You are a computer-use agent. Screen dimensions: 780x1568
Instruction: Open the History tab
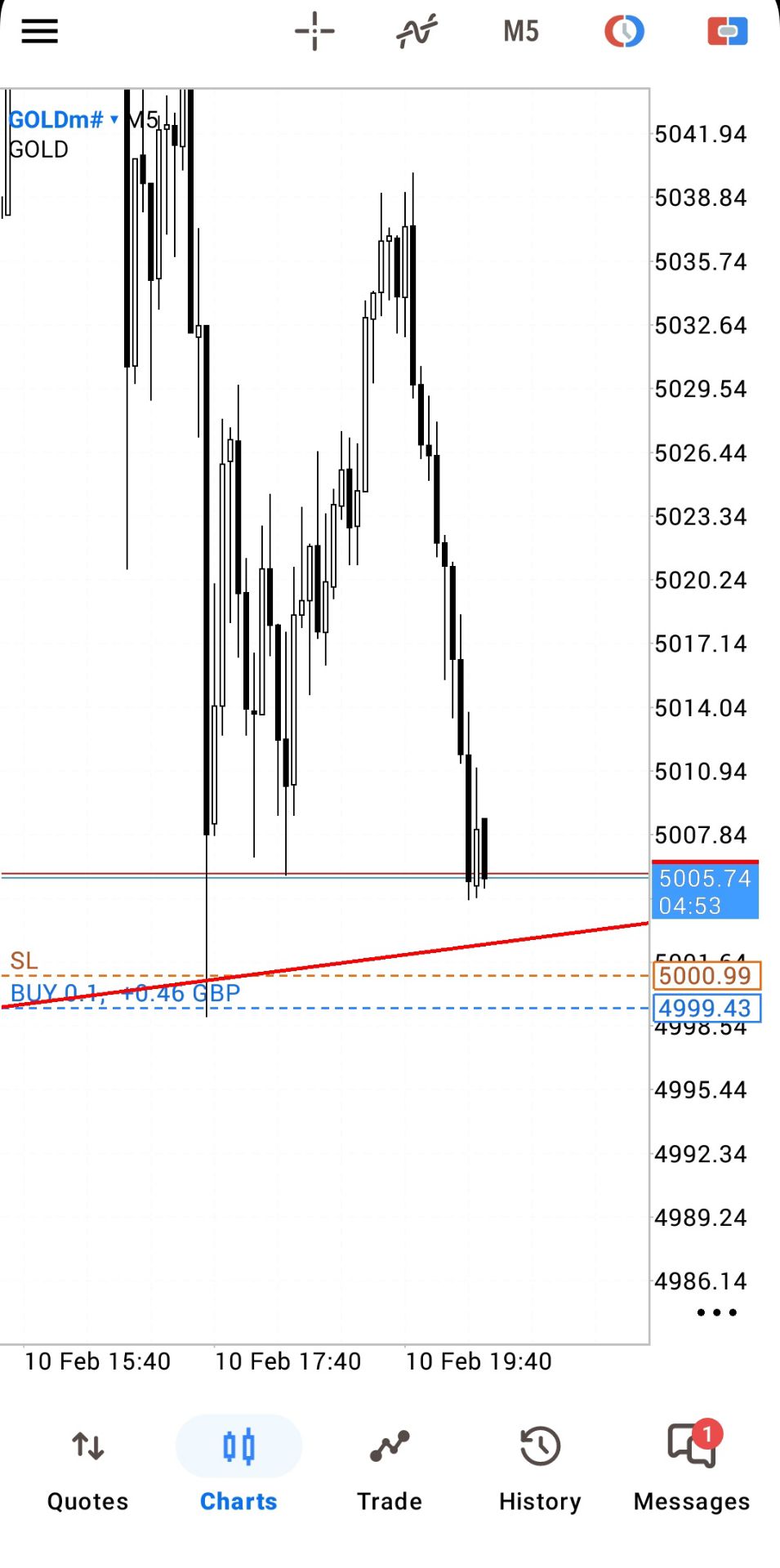[x=540, y=1468]
